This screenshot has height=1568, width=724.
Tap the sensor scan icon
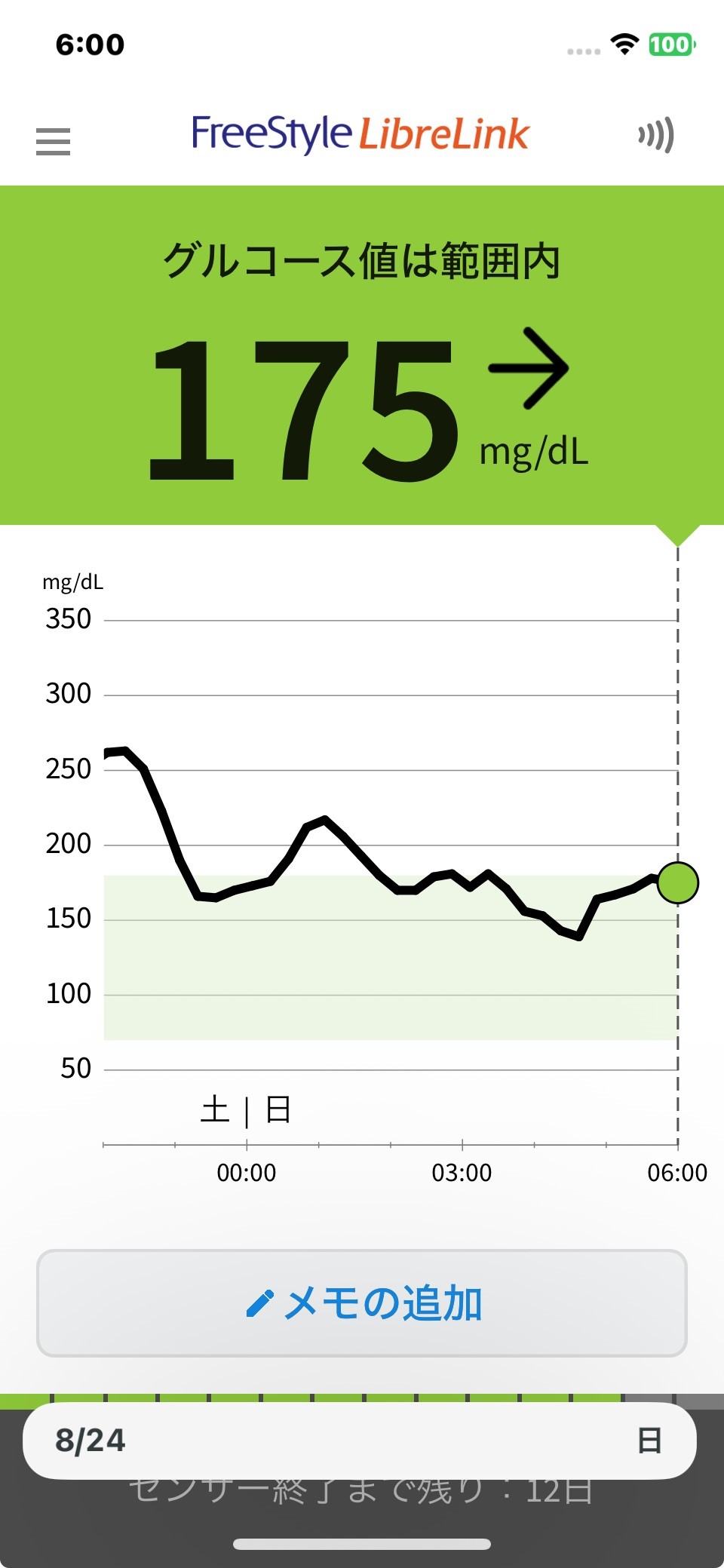(655, 136)
